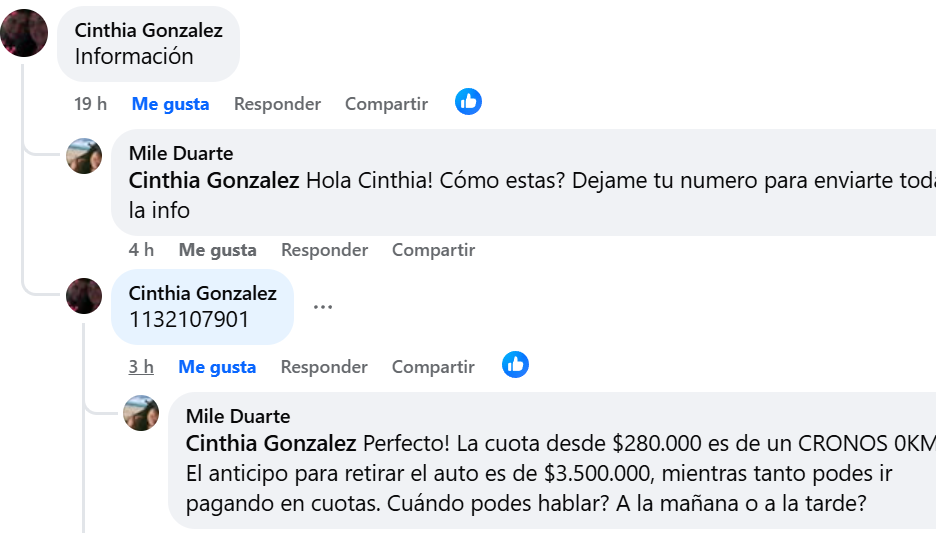936x533 pixels.
Task: Share the 1132107901 comment
Action: (x=433, y=367)
